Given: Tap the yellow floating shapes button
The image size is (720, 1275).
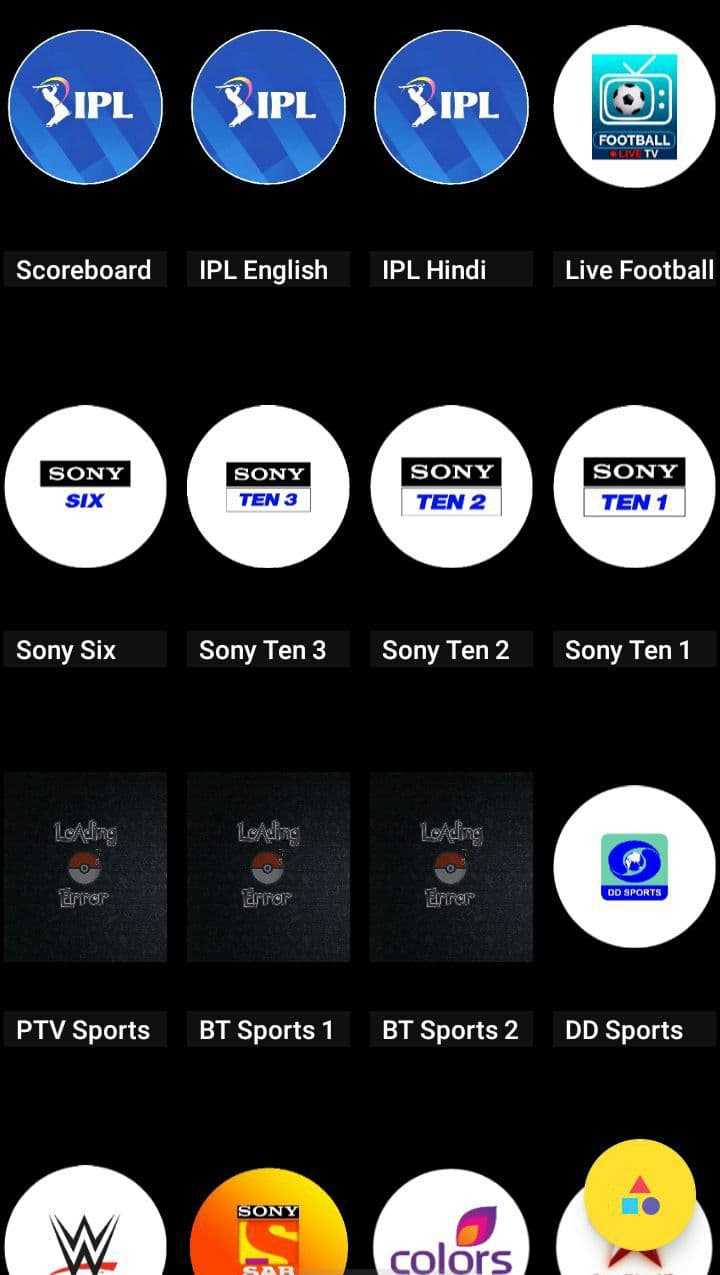Looking at the screenshot, I should coord(640,1195).
